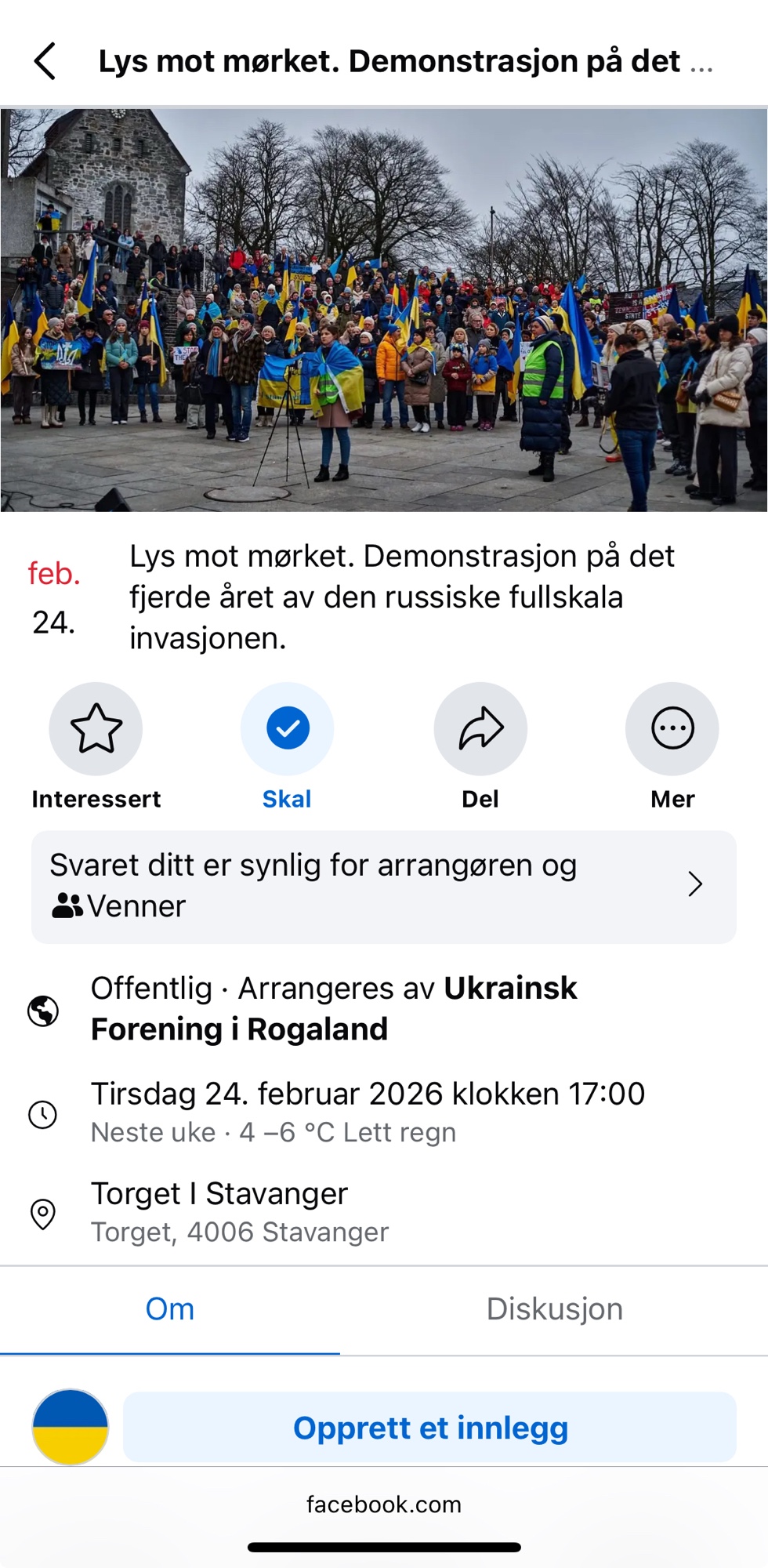The height and width of the screenshot is (1568, 768).
Task: Open Ukrainsk Forening i Rogaland organizer page
Action: (x=333, y=1009)
